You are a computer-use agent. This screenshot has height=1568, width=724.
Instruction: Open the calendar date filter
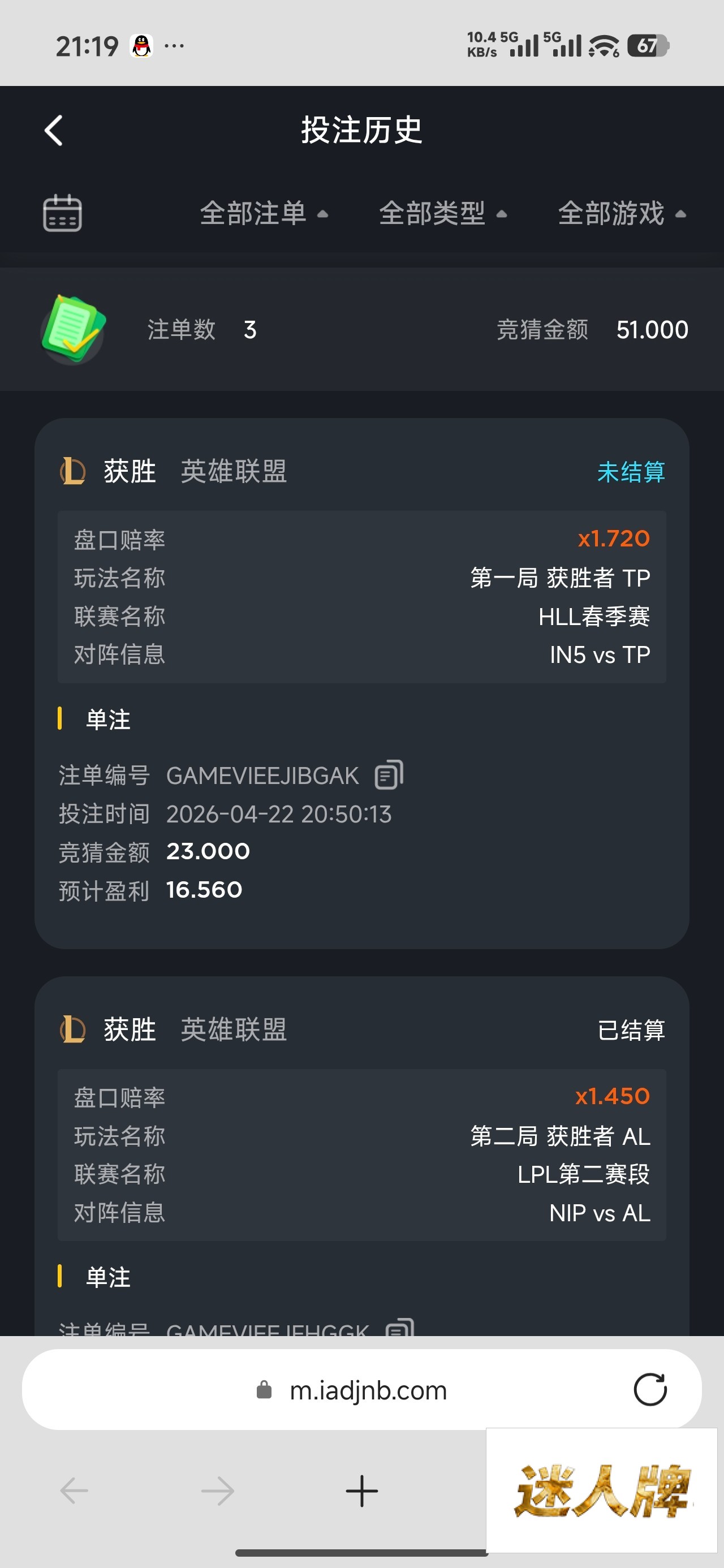pyautogui.click(x=62, y=213)
